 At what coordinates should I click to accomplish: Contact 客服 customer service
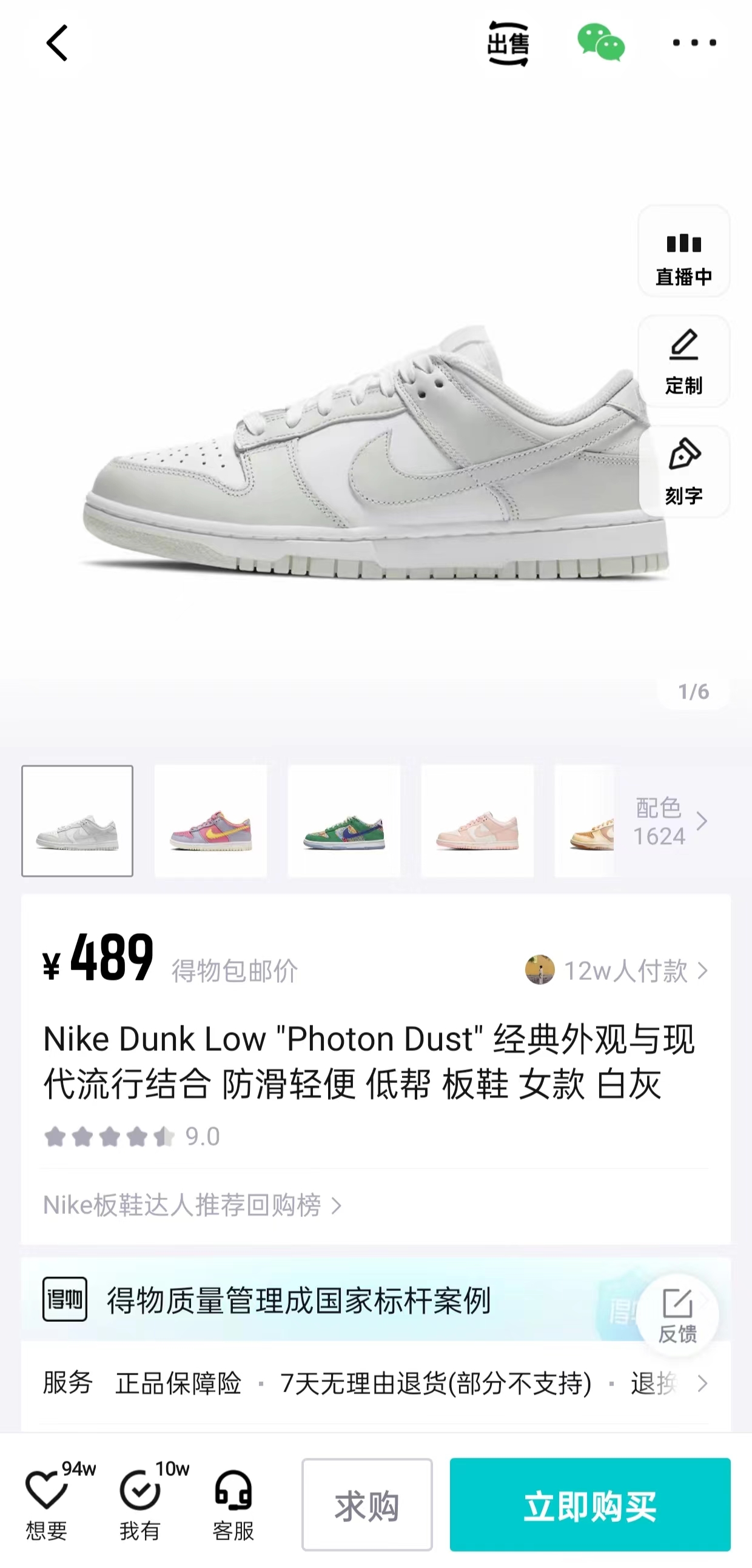click(x=233, y=1504)
